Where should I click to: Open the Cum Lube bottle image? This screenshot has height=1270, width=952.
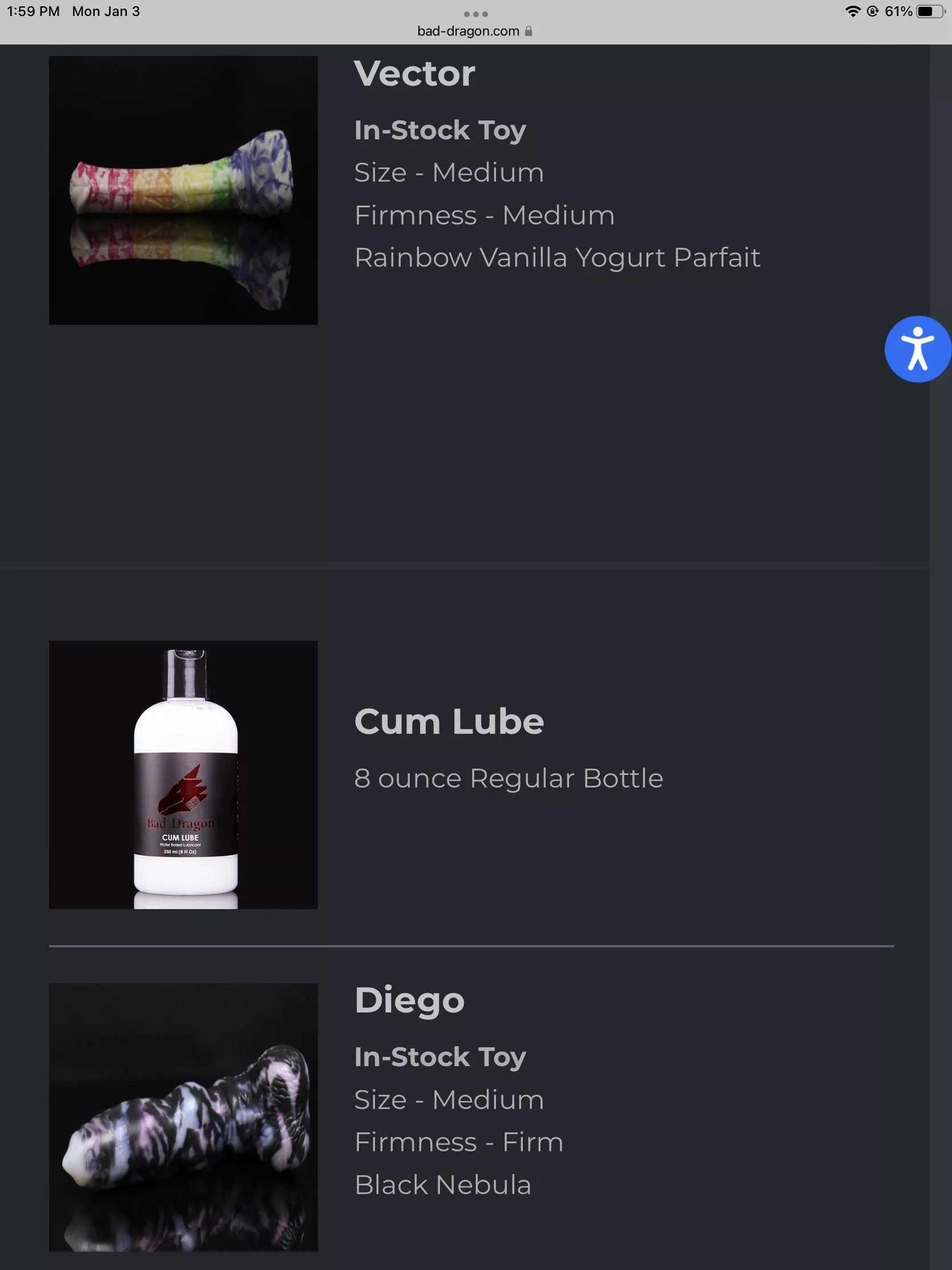pyautogui.click(x=183, y=774)
